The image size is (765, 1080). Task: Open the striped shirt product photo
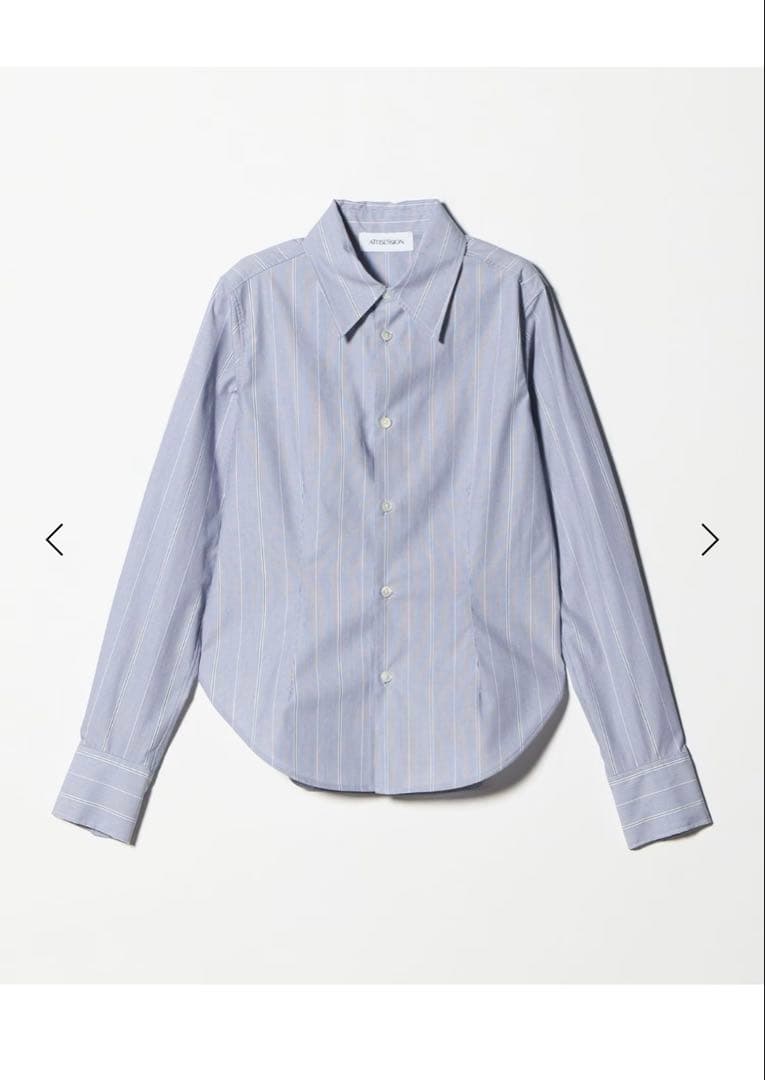point(382,520)
